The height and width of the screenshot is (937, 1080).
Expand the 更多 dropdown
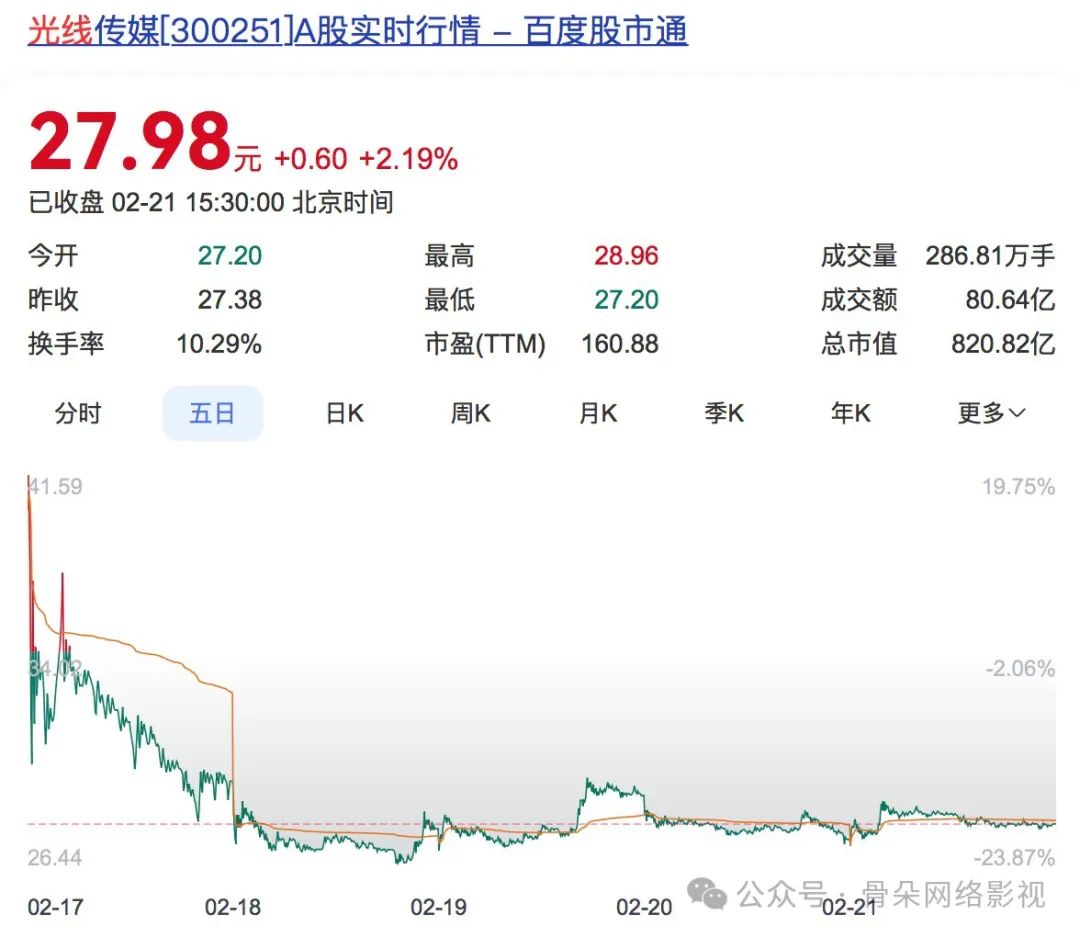coord(991,413)
